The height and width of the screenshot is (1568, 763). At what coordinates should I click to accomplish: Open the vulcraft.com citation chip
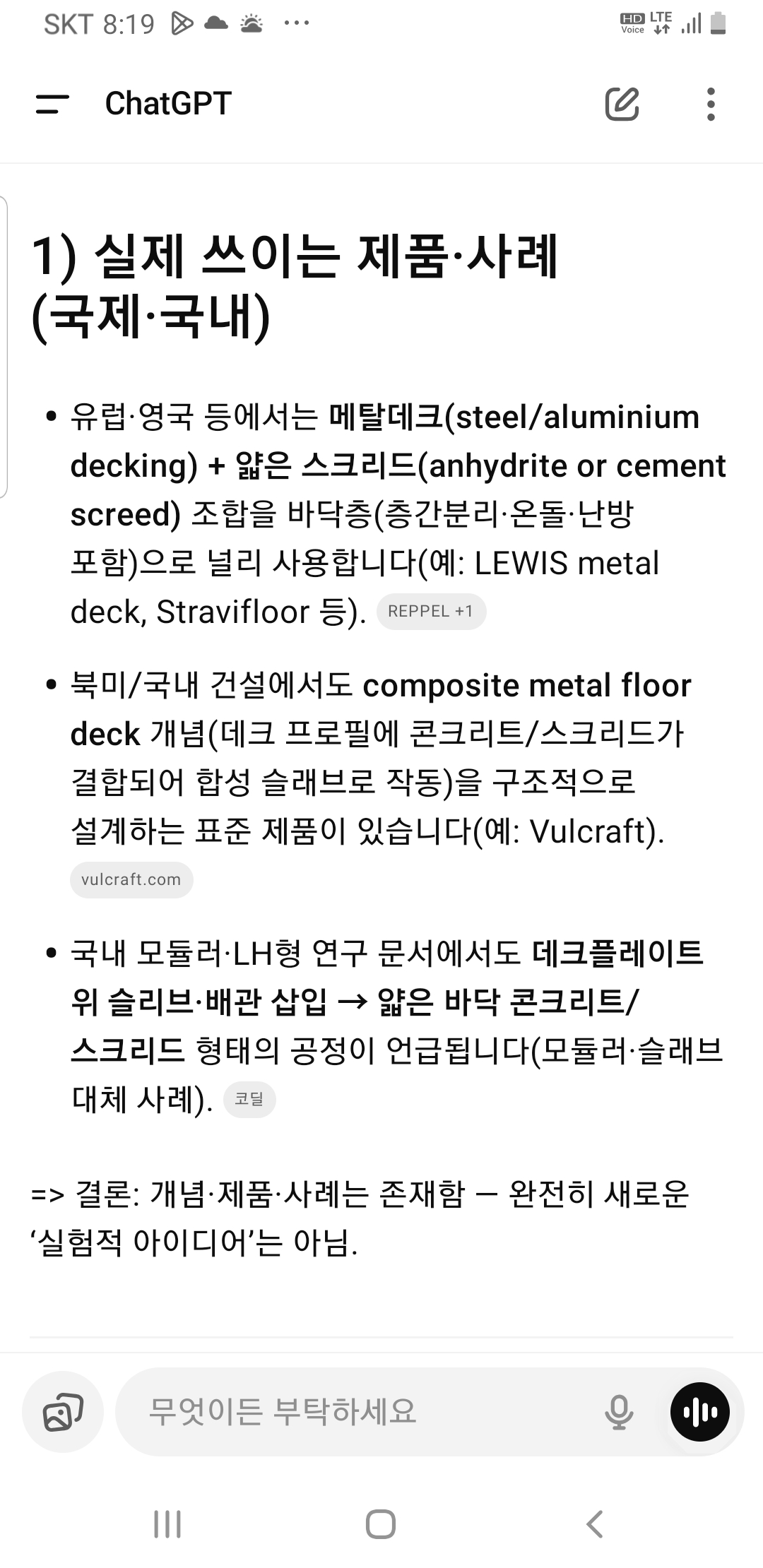pyautogui.click(x=131, y=880)
